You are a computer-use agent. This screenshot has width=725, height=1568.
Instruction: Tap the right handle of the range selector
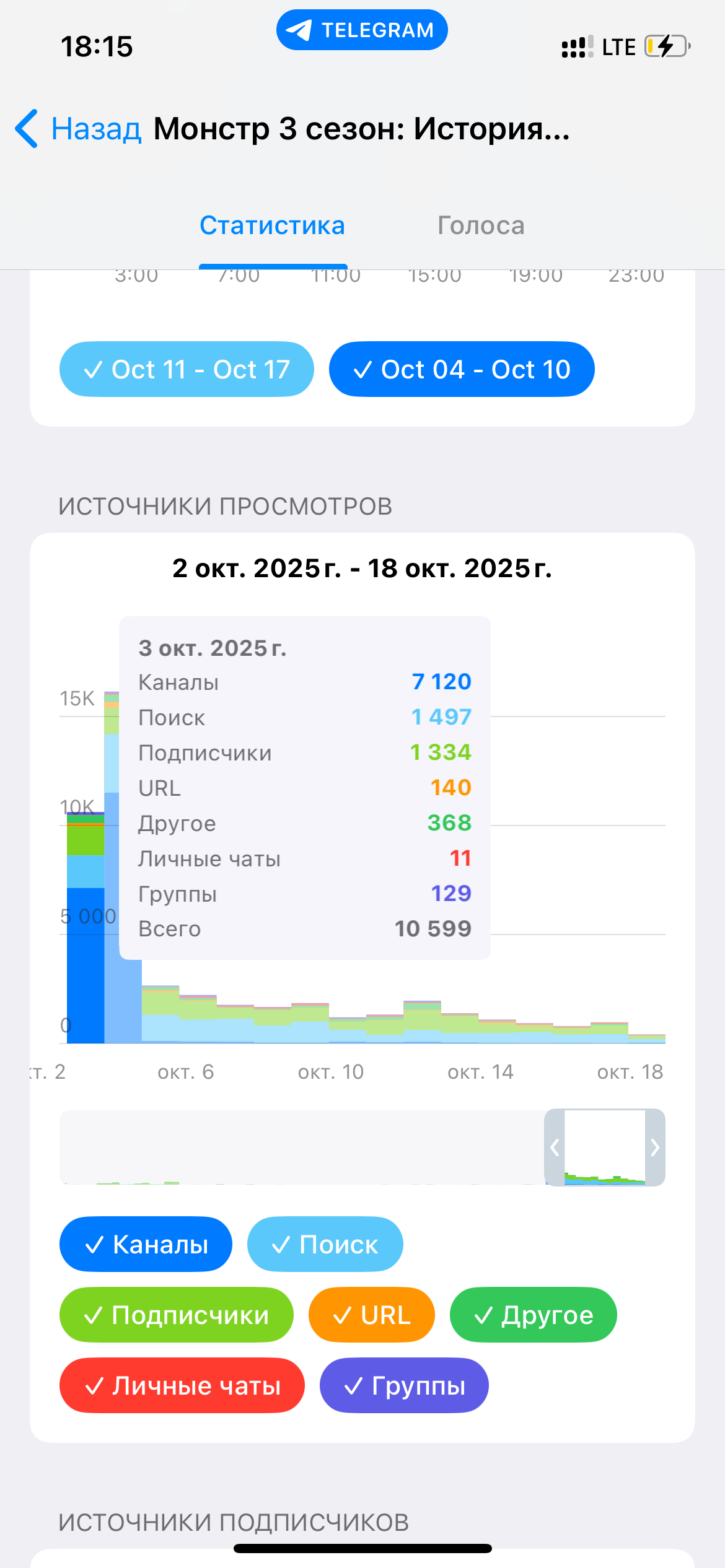[655, 1148]
